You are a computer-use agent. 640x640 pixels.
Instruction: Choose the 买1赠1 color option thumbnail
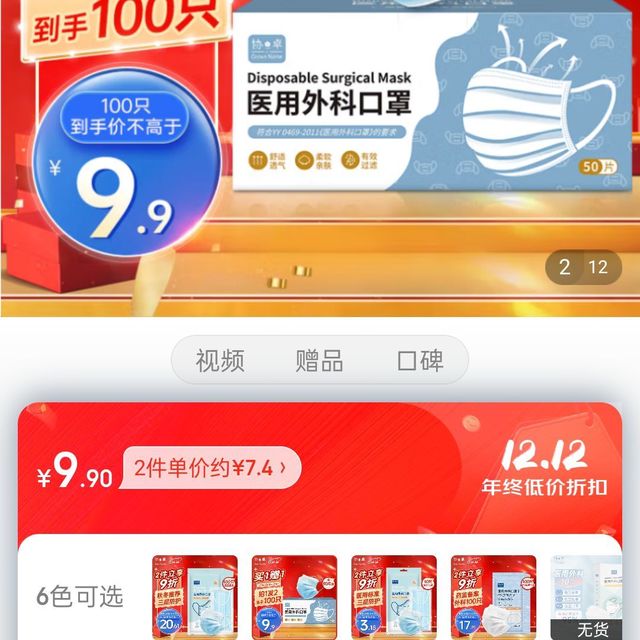point(294,597)
